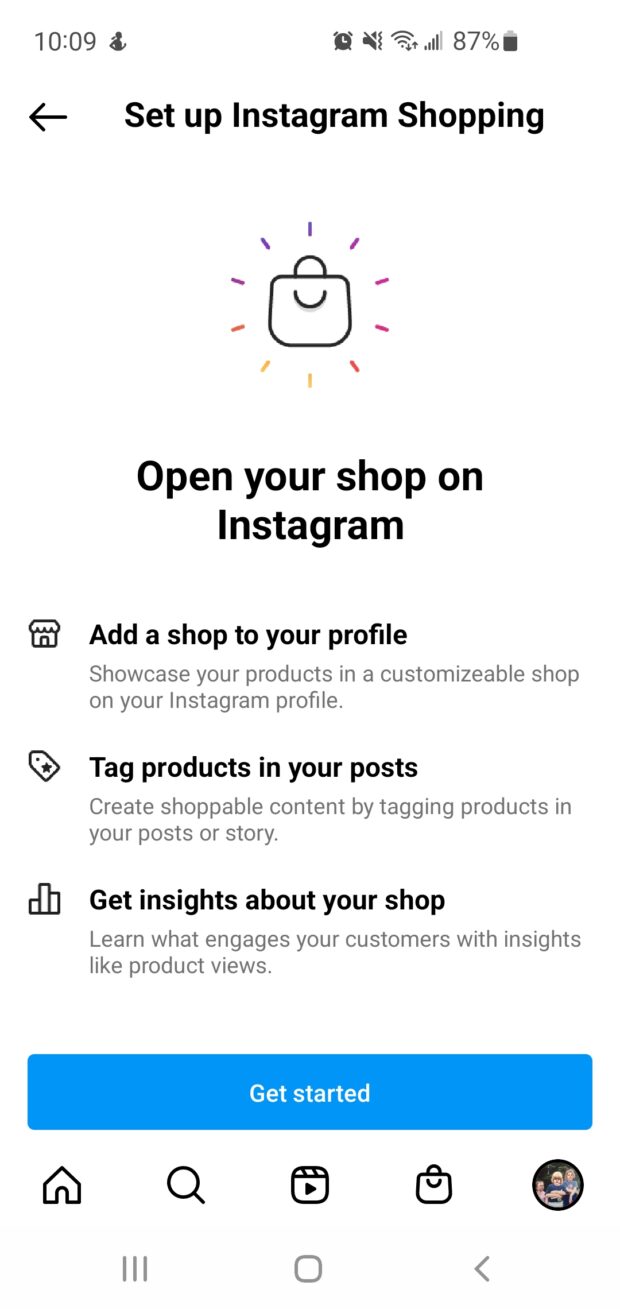This screenshot has width=620, height=1309.
Task: Open the Shop tab
Action: coord(434,1186)
